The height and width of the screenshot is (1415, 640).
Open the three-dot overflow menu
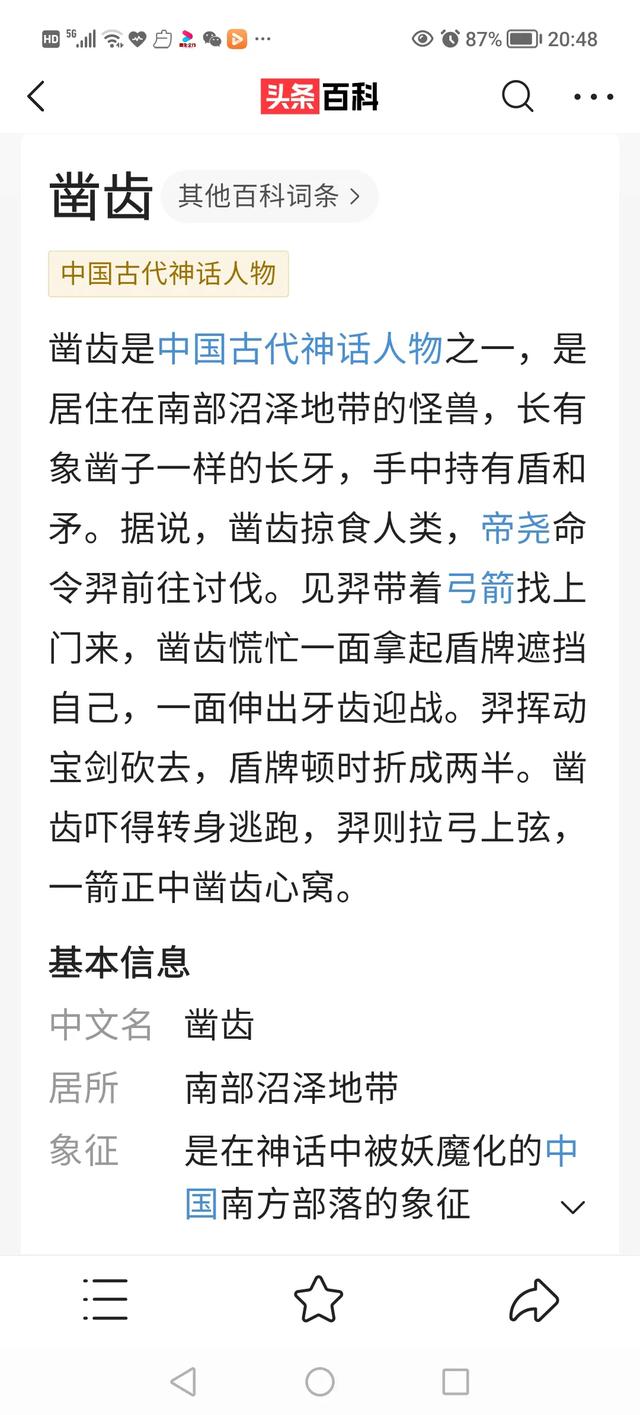(x=593, y=97)
